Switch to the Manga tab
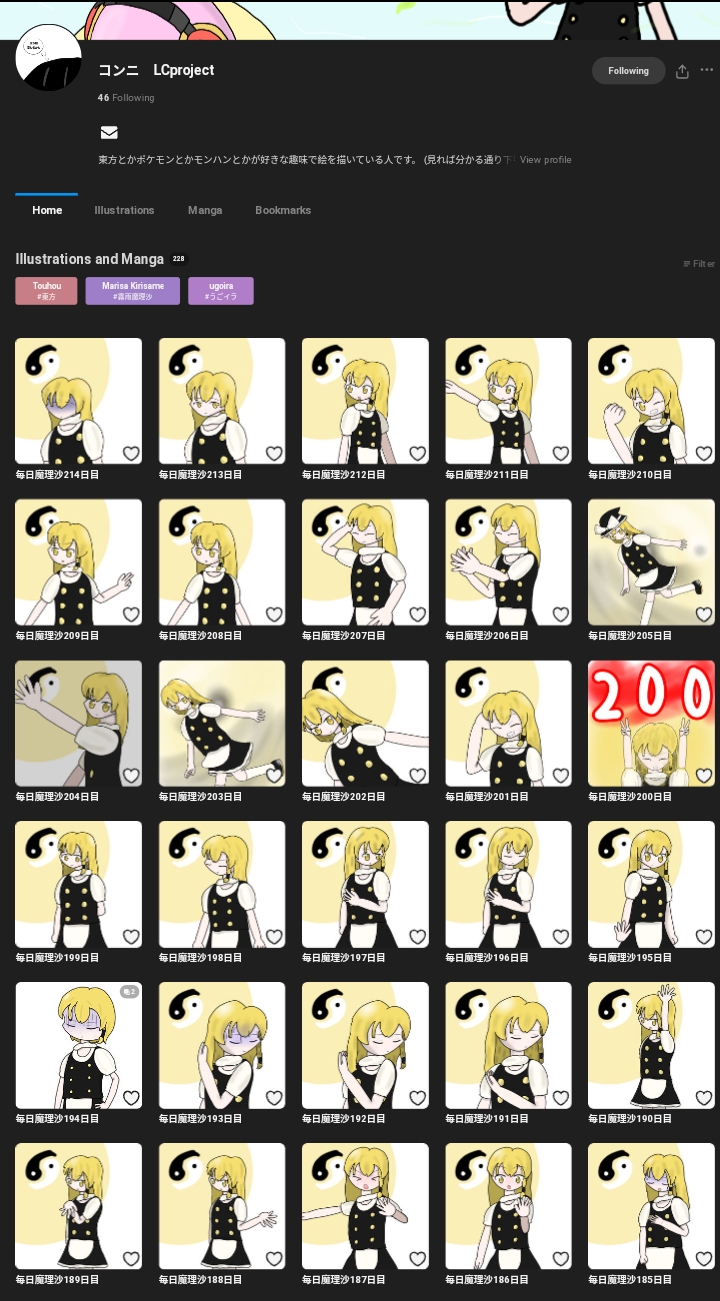This screenshot has width=720, height=1301. 205,210
